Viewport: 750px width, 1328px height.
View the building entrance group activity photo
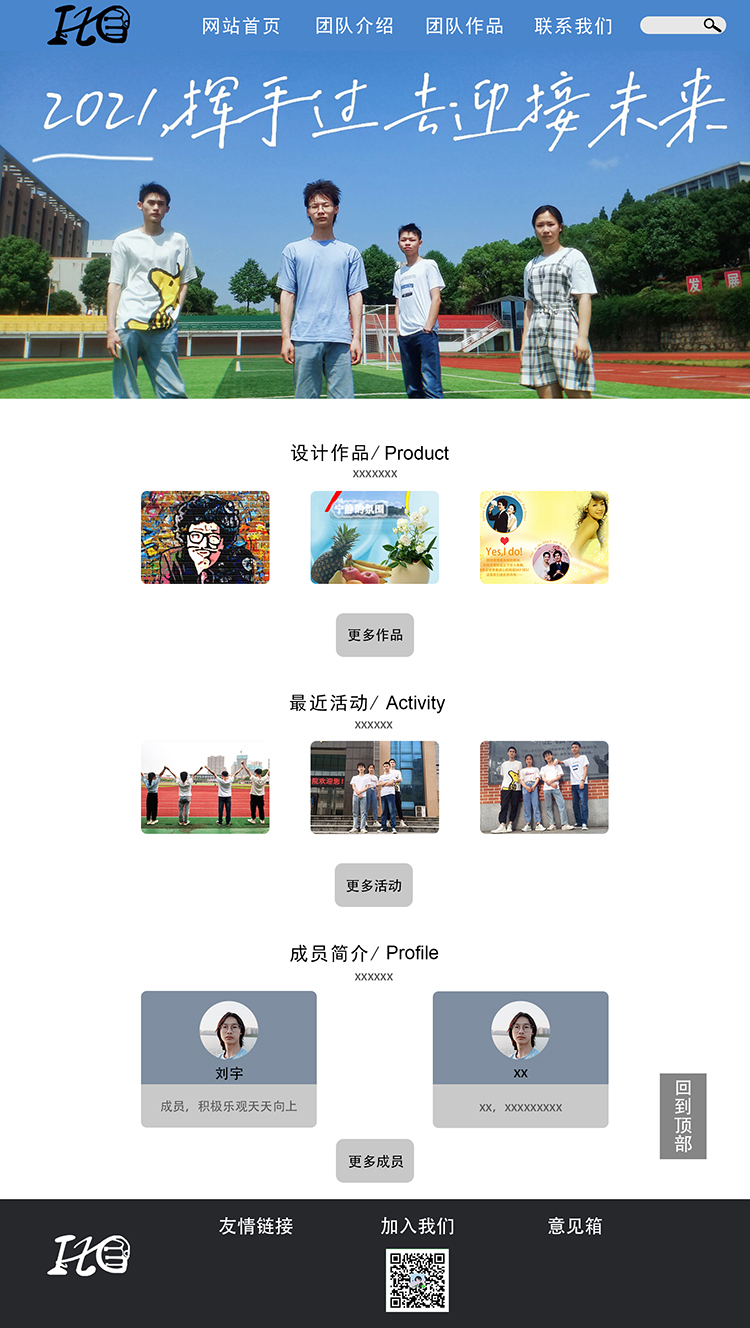coord(374,787)
